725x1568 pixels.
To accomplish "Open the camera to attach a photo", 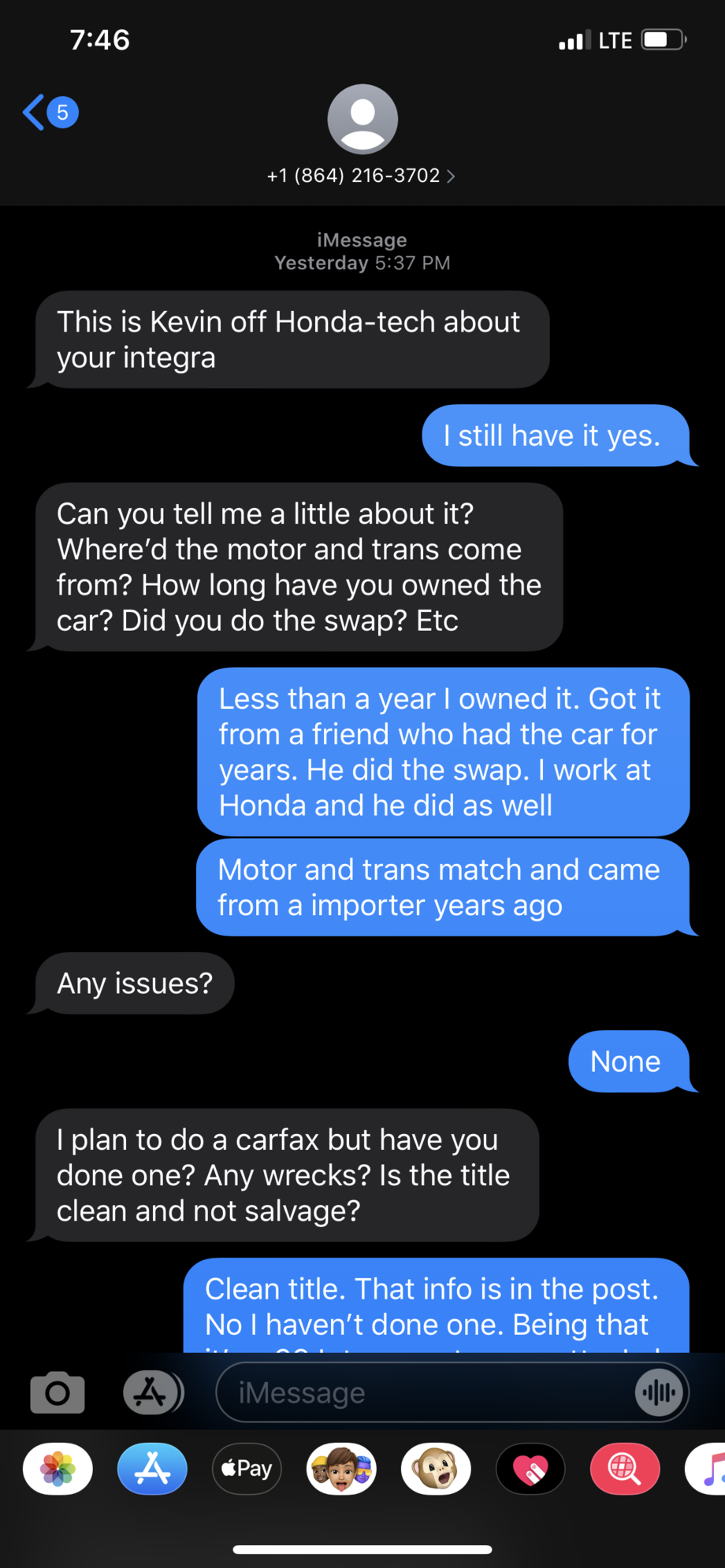I will (58, 1392).
